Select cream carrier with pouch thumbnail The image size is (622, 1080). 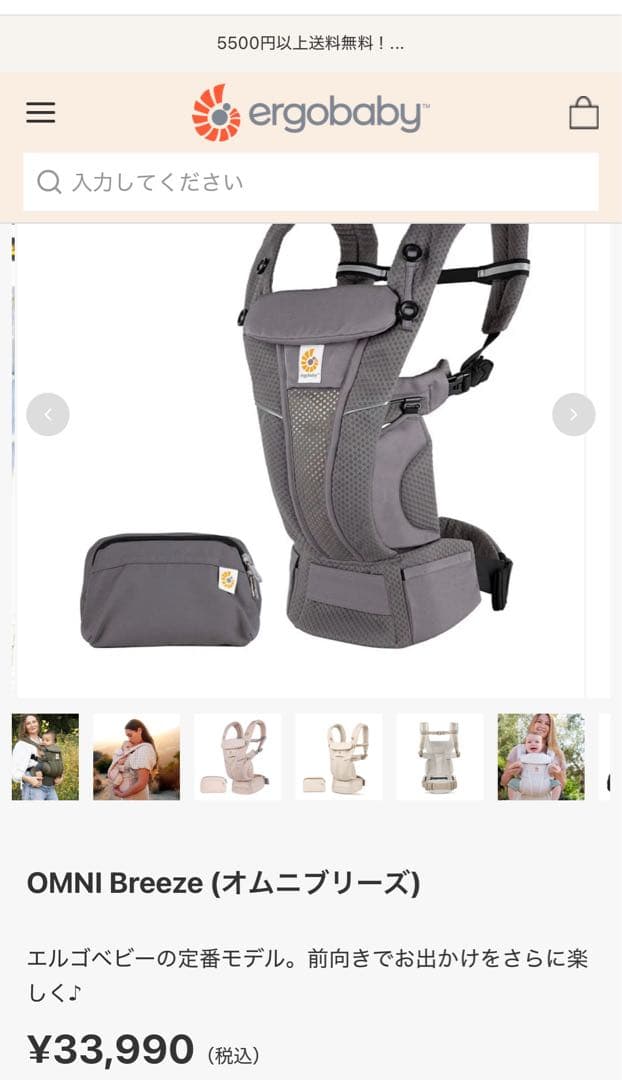click(339, 757)
